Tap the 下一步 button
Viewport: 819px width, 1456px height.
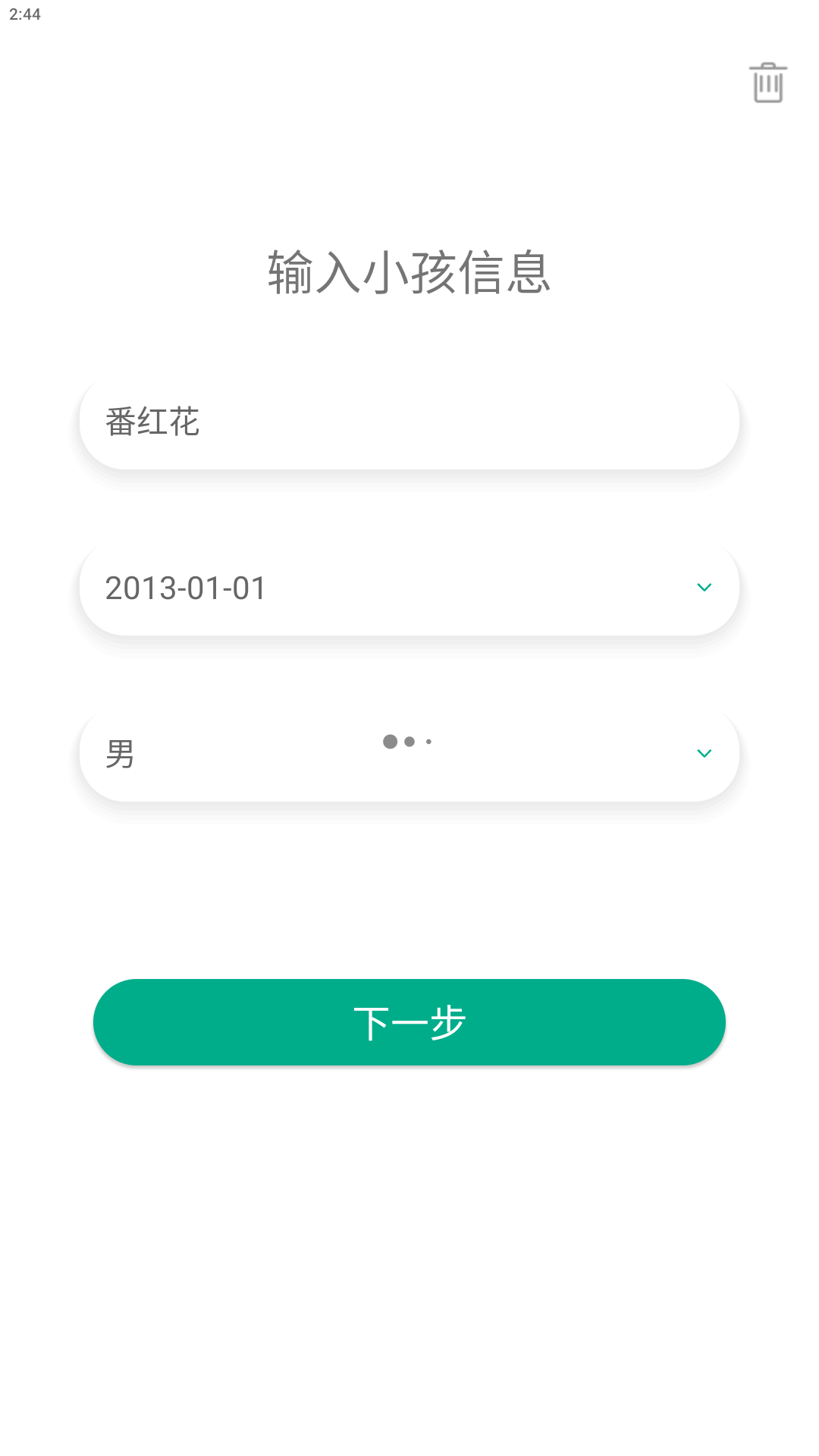coord(409,1022)
